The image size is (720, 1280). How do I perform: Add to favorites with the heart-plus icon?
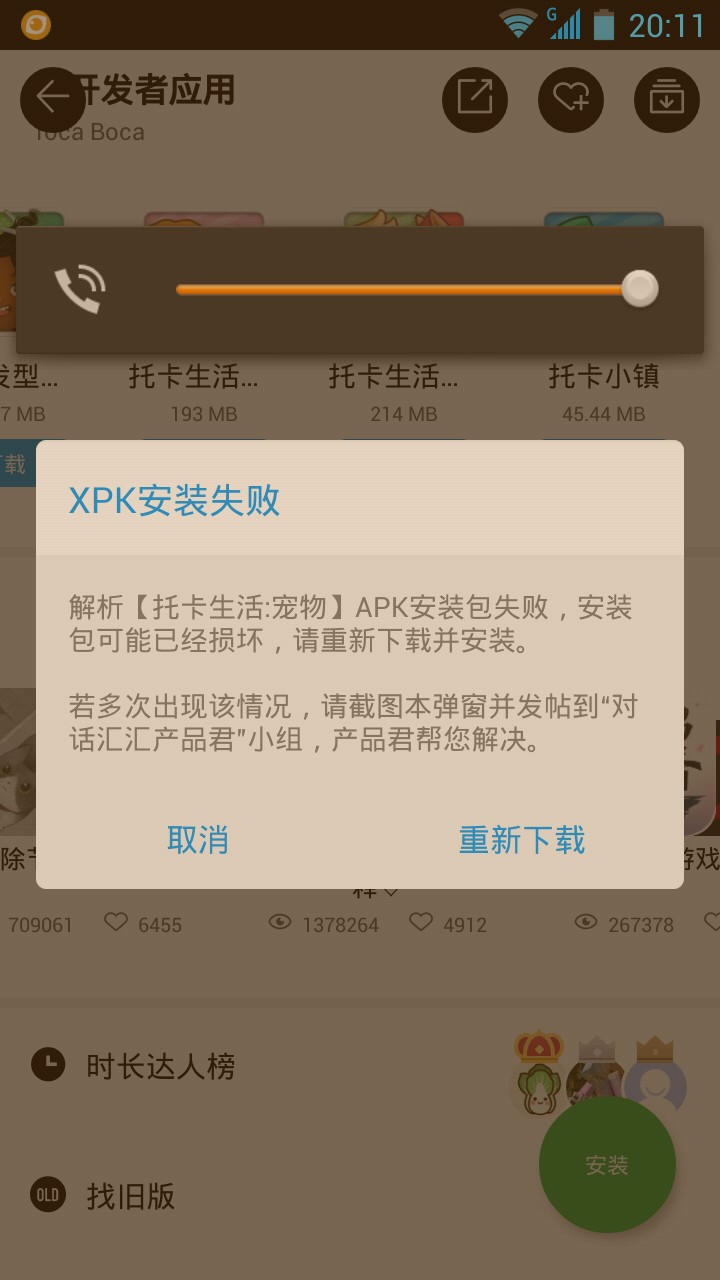tap(571, 99)
